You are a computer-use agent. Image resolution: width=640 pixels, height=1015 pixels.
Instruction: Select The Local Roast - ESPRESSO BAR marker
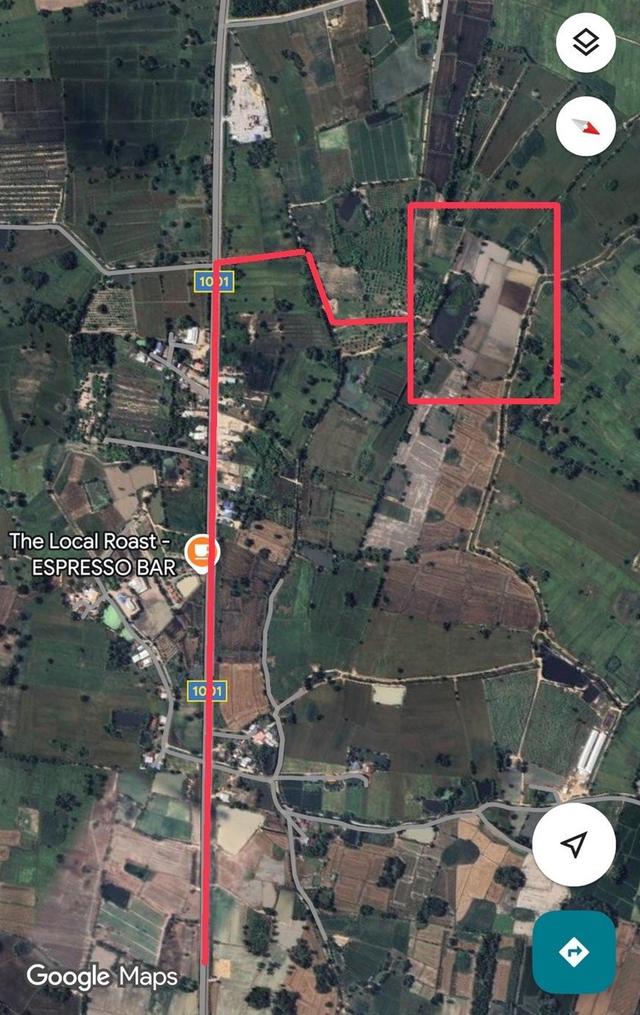(x=202, y=551)
